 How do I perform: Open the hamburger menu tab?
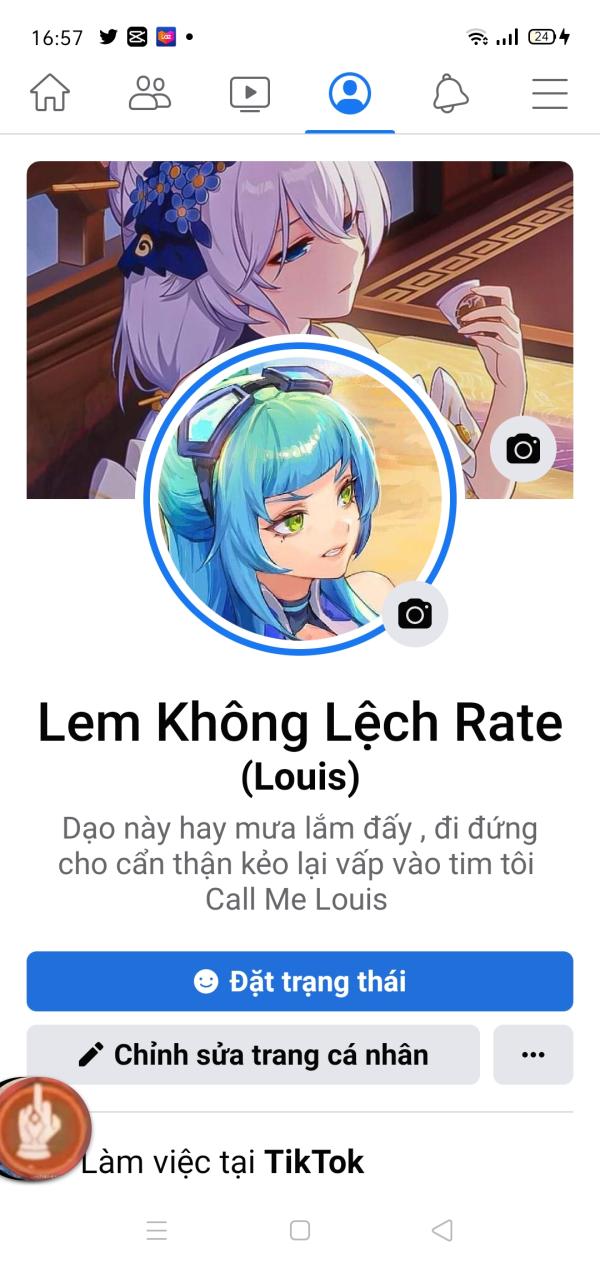549,94
